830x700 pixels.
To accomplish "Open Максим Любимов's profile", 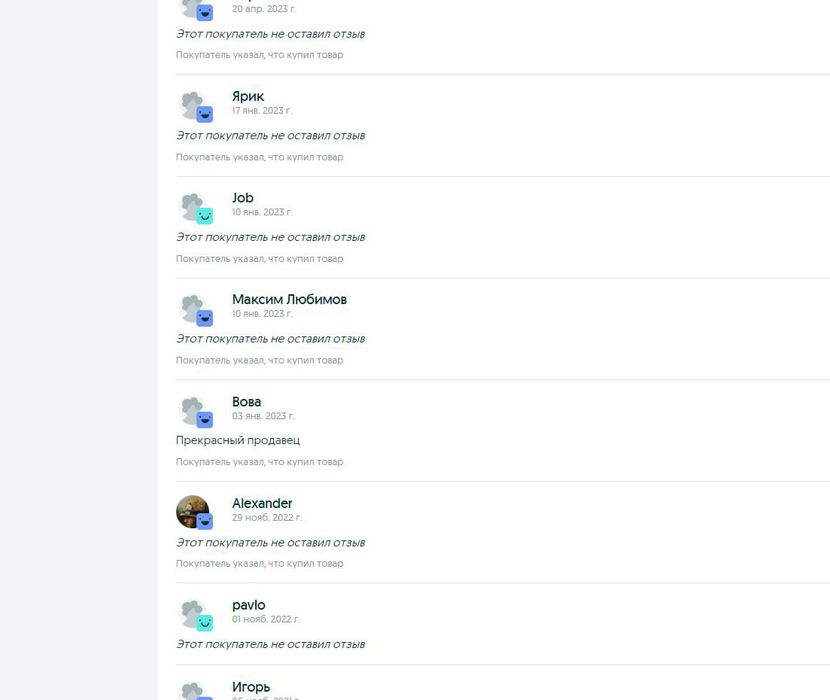I will point(289,300).
